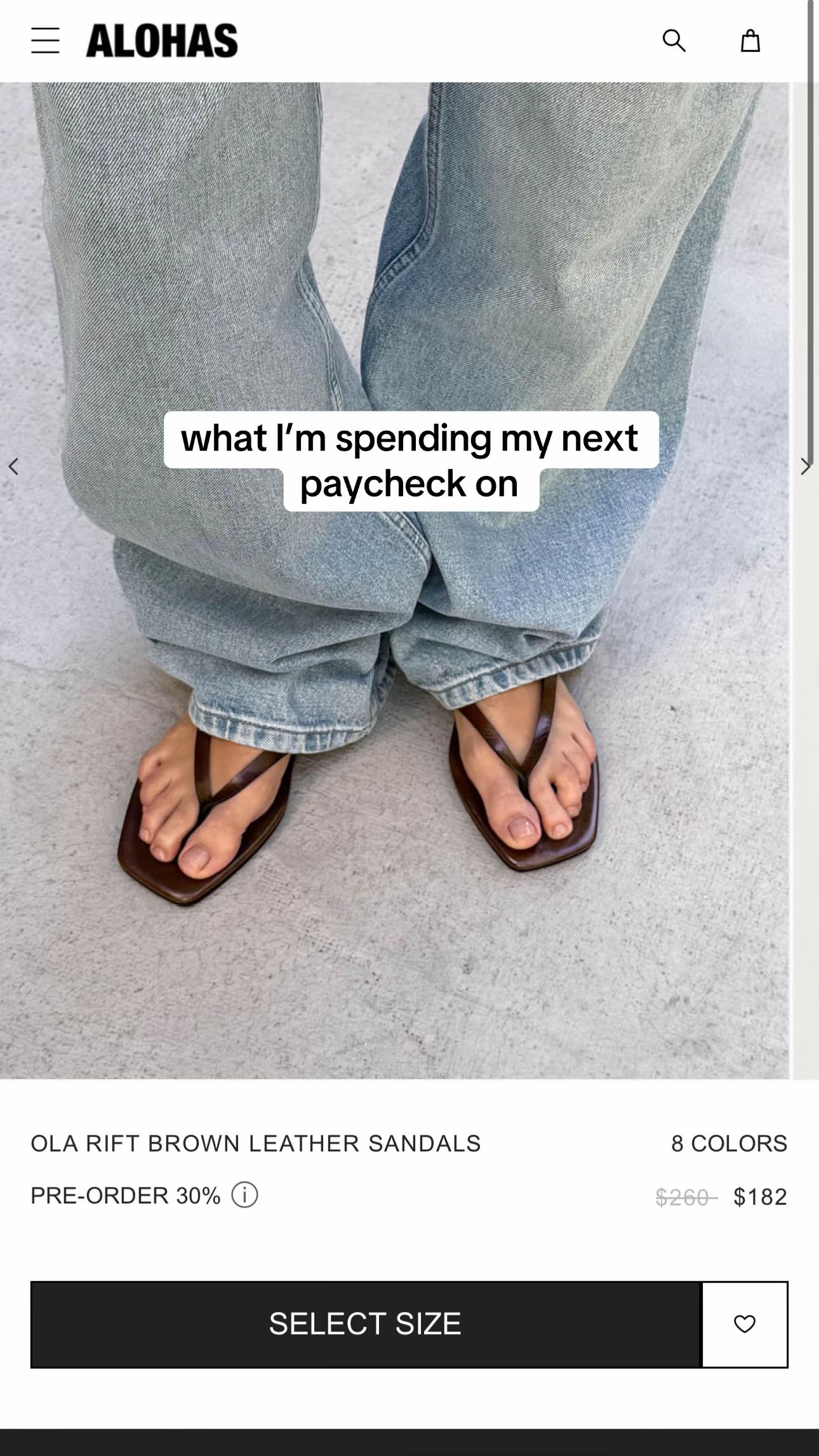This screenshot has width=819, height=1456.
Task: Open the shopping bag
Action: (750, 41)
